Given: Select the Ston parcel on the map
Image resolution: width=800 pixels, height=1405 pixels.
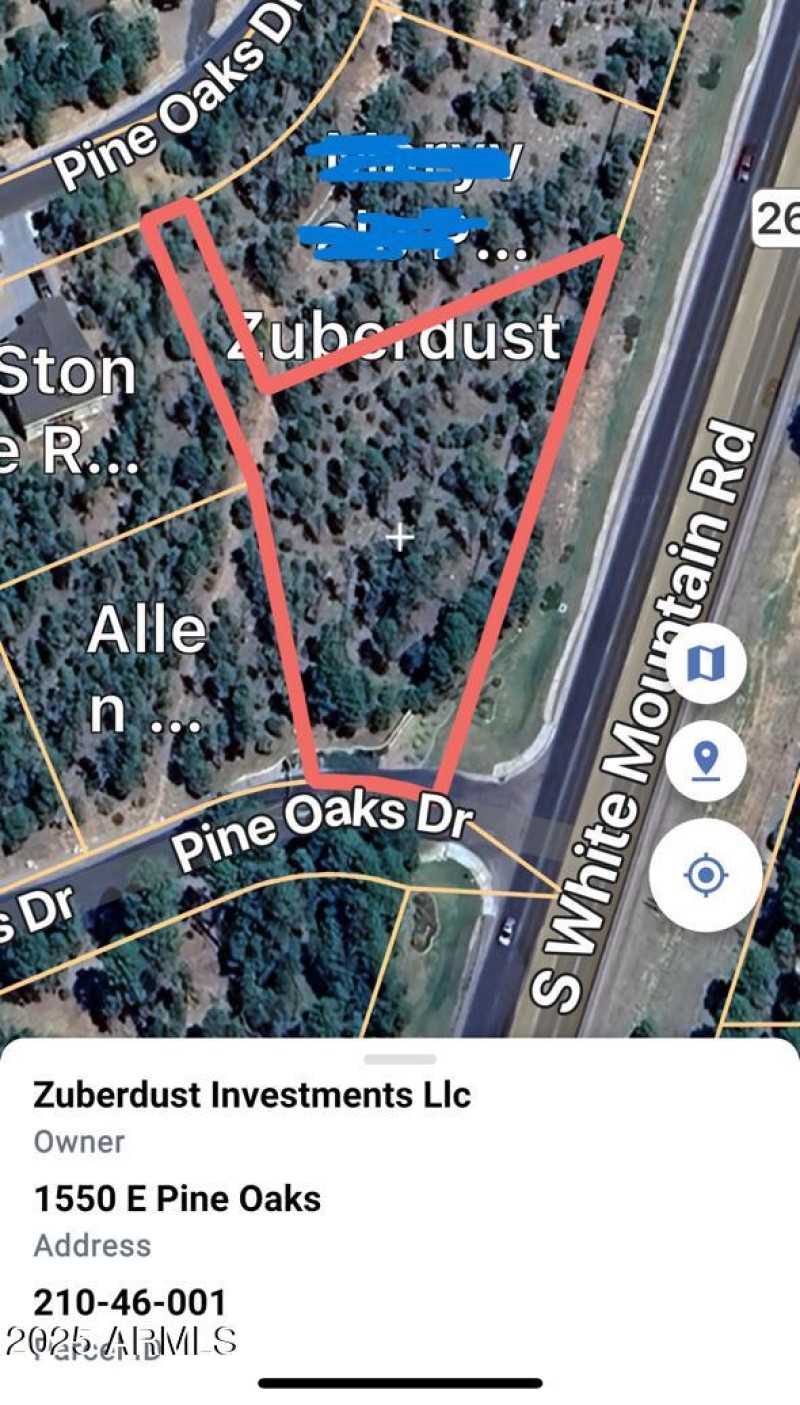Looking at the screenshot, I should (x=68, y=408).
